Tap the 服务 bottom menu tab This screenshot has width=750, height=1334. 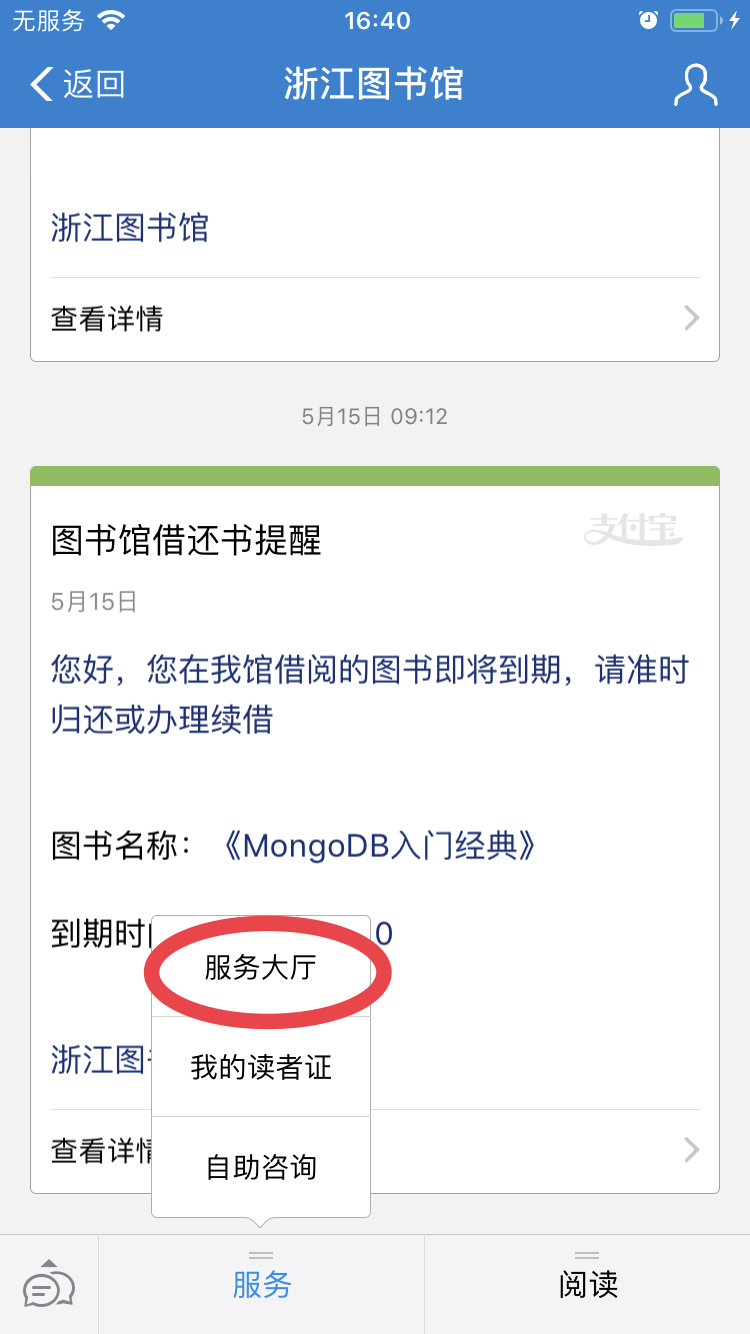coord(261,1284)
